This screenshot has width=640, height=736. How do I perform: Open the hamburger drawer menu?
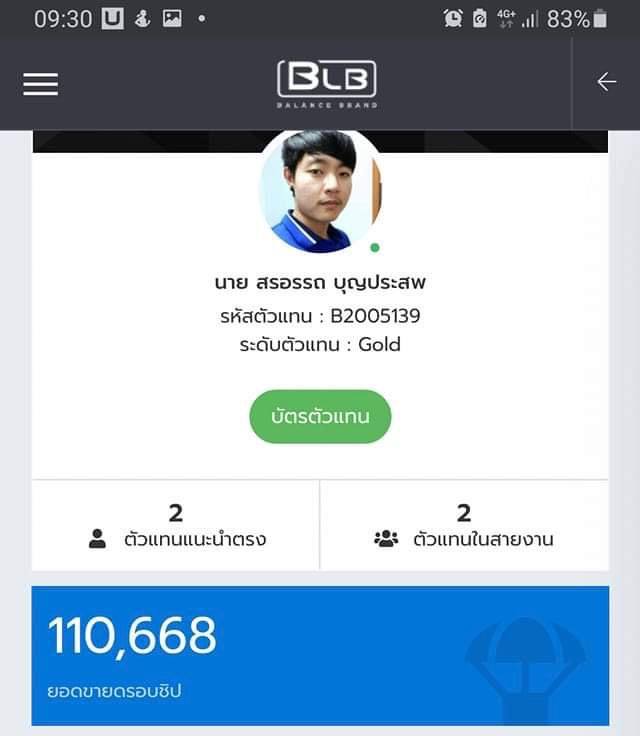41,84
